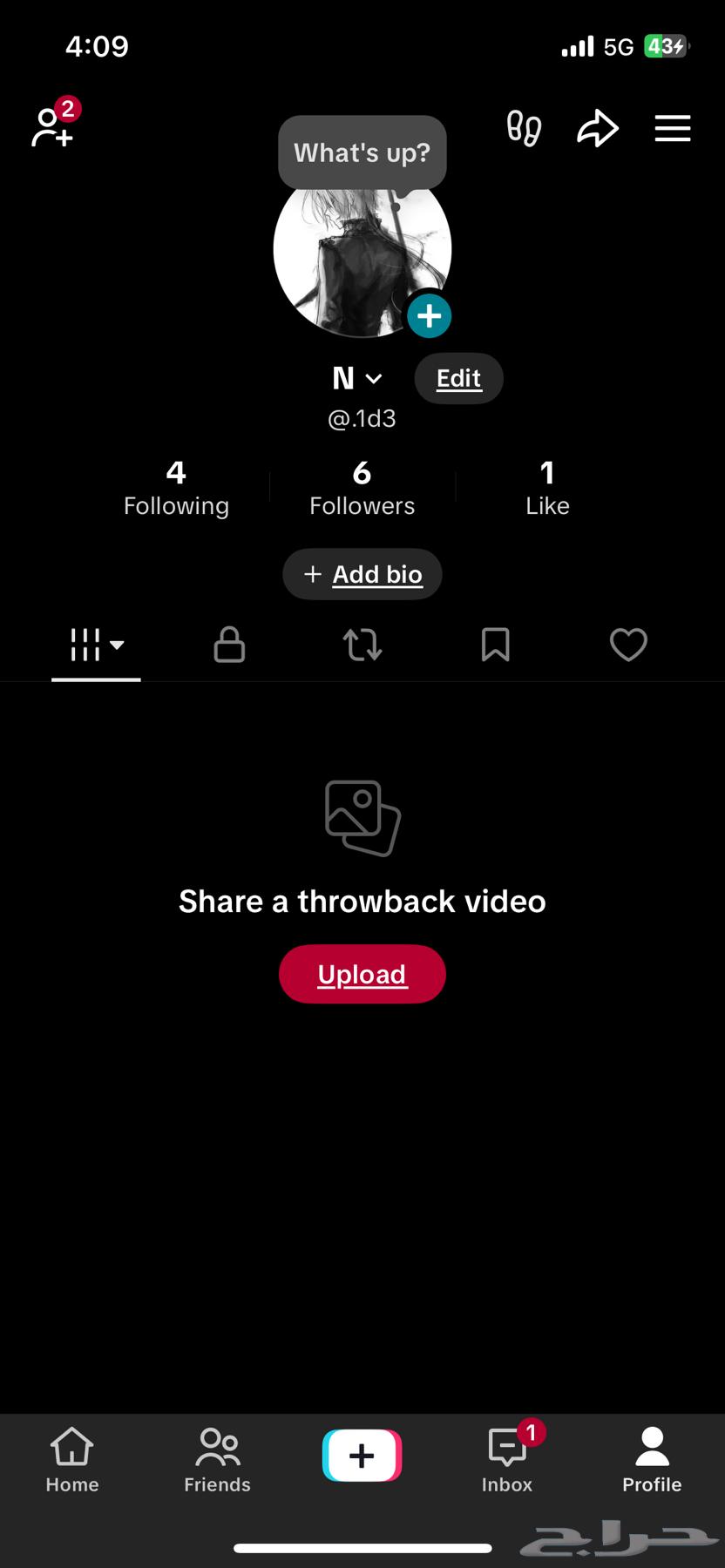
Task: View private videos (lock icon)
Action: pyautogui.click(x=229, y=645)
